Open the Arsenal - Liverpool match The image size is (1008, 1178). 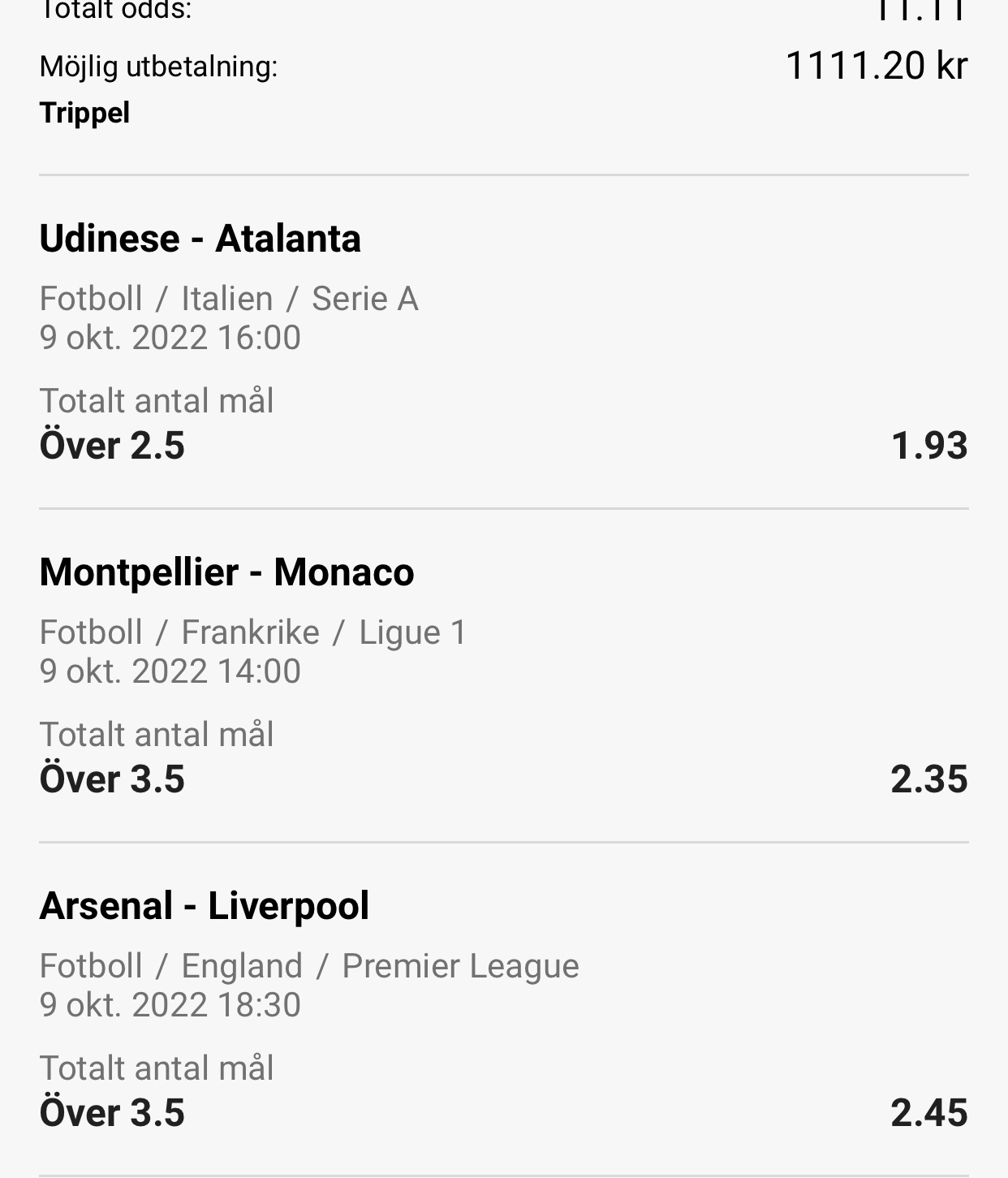[x=204, y=906]
